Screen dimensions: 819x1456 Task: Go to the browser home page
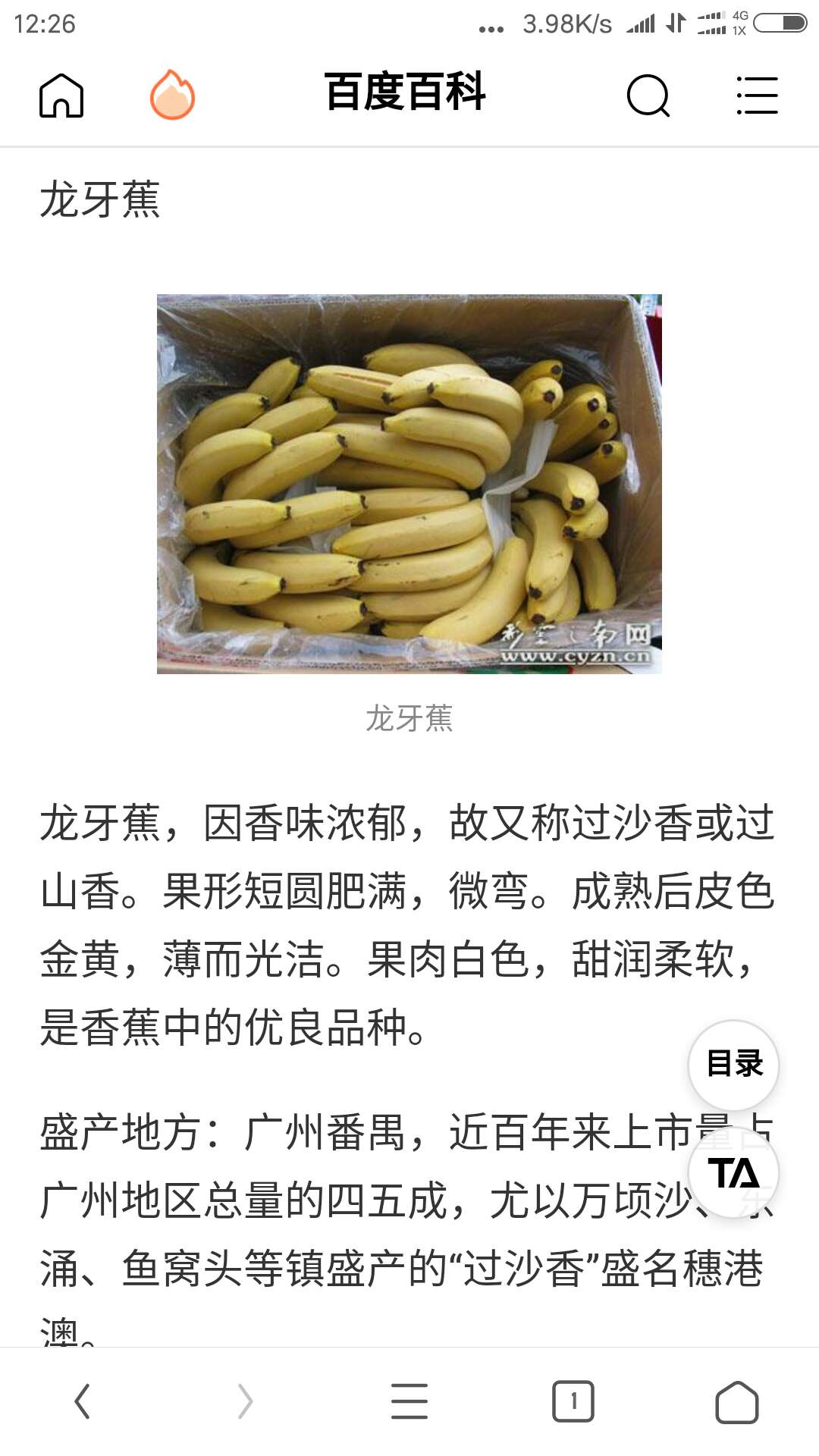(x=737, y=1401)
